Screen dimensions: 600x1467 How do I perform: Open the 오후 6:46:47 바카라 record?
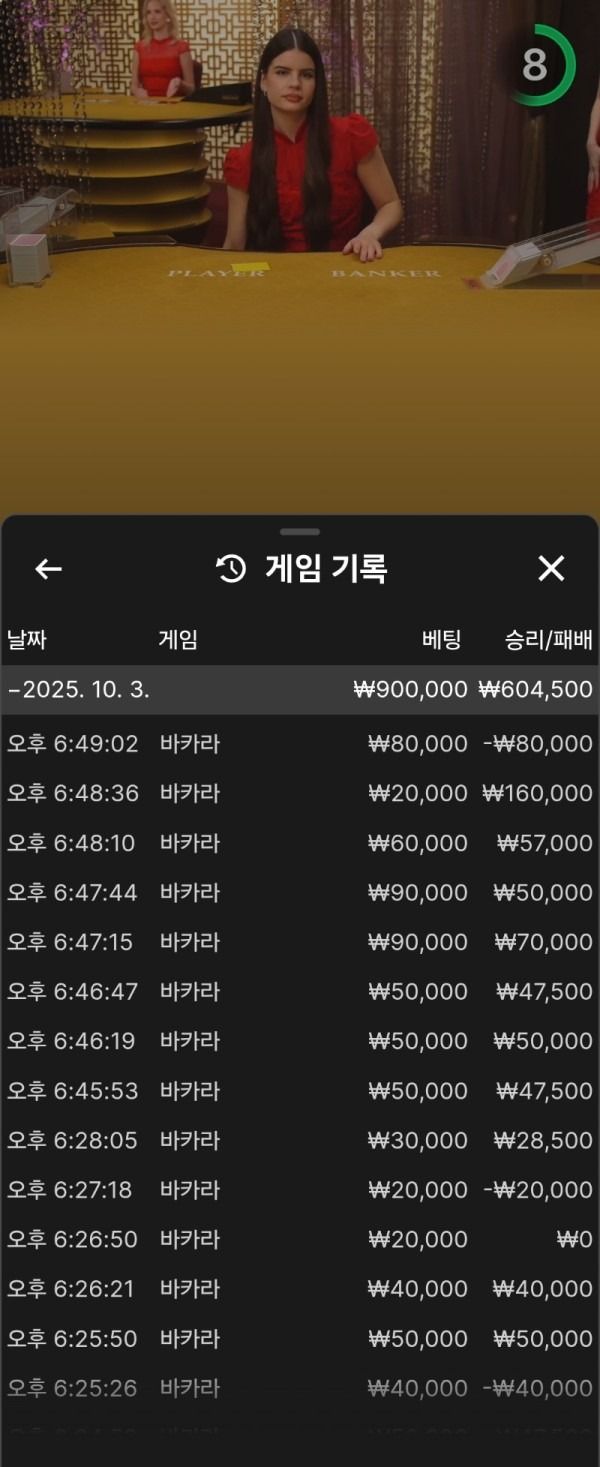tap(300, 992)
